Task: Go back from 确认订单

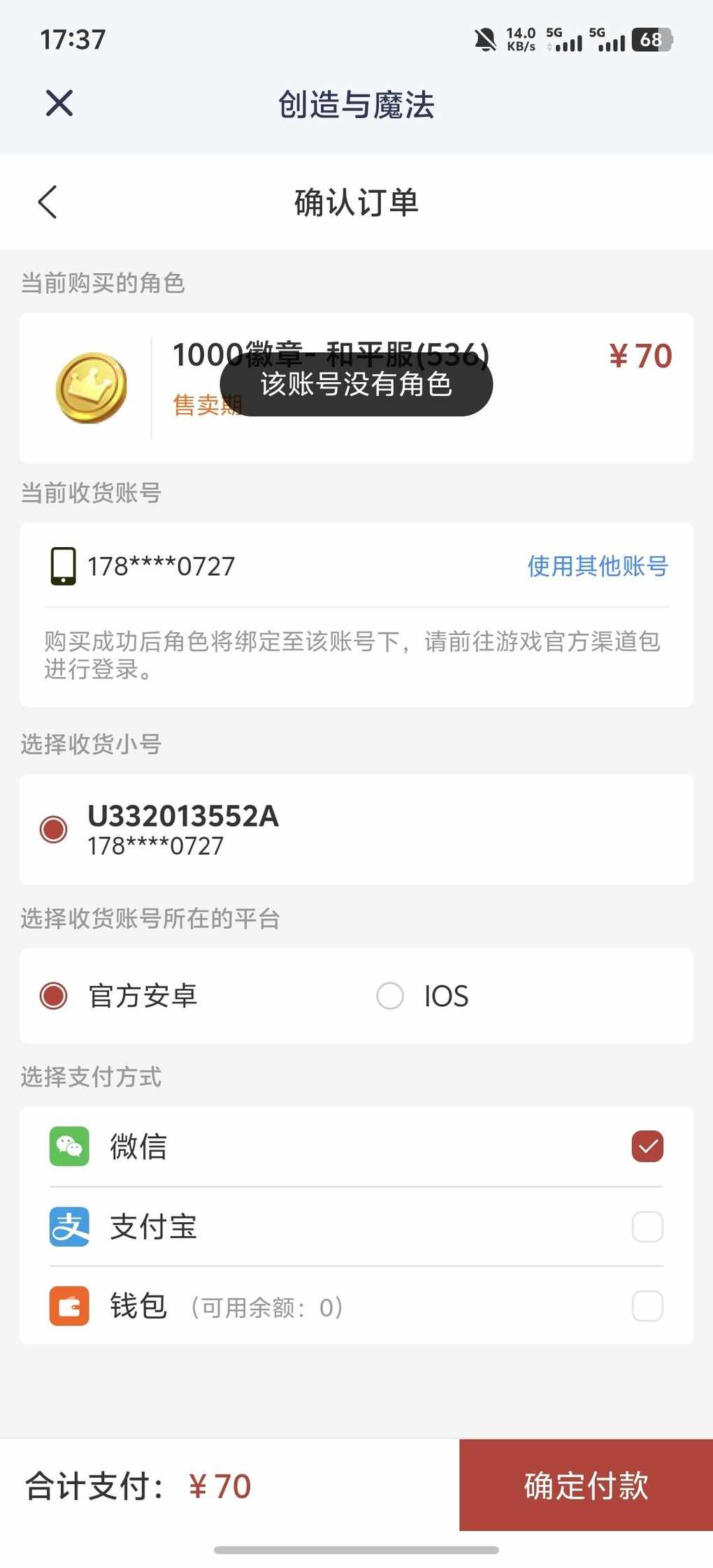Action: 48,202
